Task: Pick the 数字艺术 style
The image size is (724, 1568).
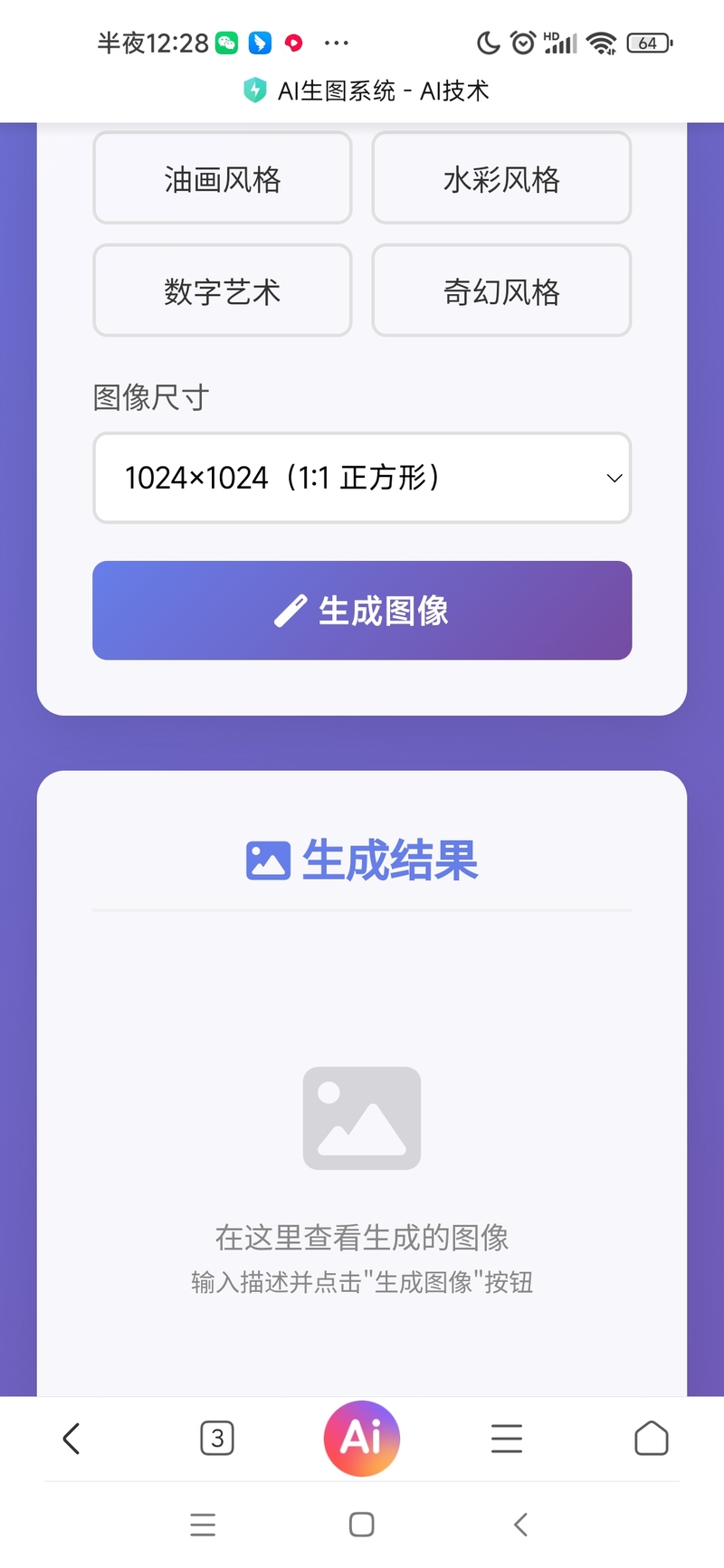Action: pyautogui.click(x=223, y=290)
